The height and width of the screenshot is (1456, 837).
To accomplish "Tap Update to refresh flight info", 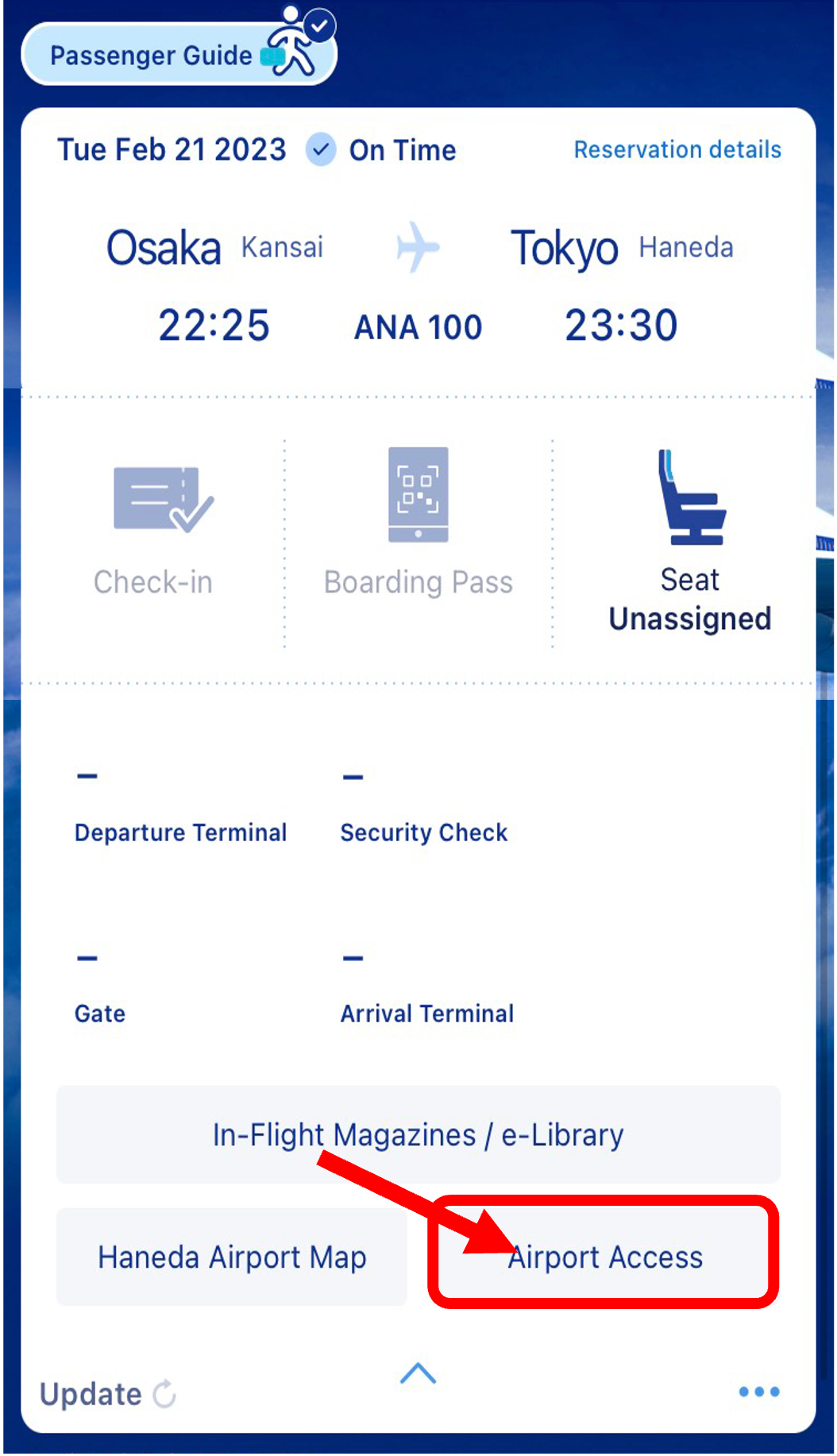I will pos(108,1394).
